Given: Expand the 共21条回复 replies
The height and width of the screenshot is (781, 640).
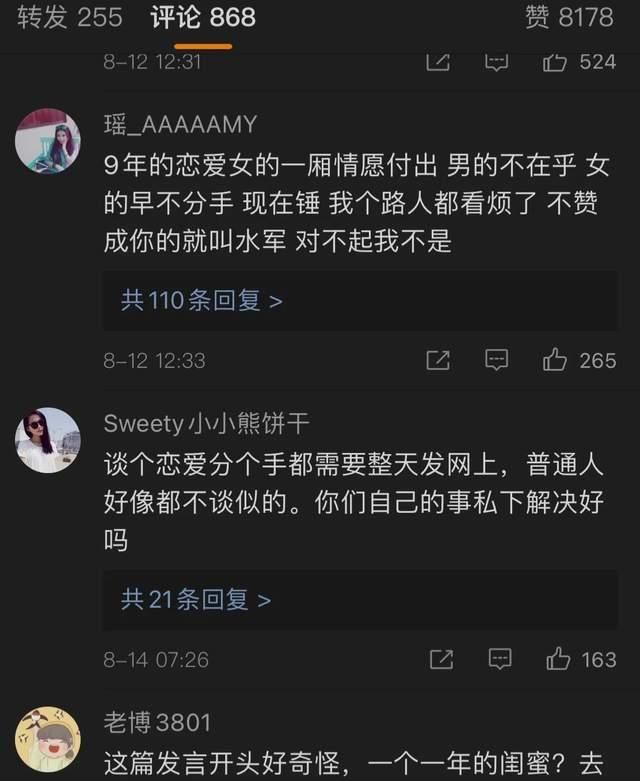Looking at the screenshot, I should coord(195,599).
